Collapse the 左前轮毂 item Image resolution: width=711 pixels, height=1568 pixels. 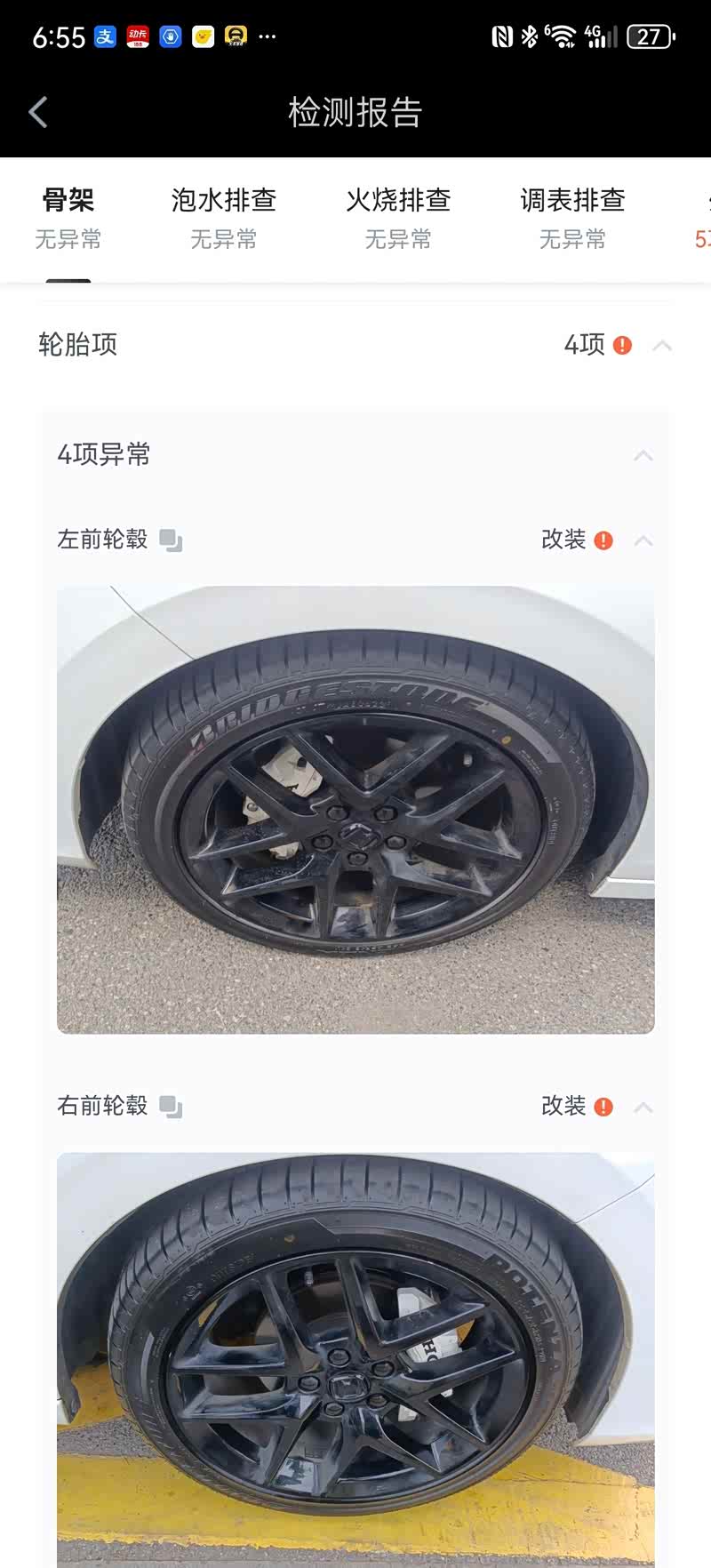[643, 540]
